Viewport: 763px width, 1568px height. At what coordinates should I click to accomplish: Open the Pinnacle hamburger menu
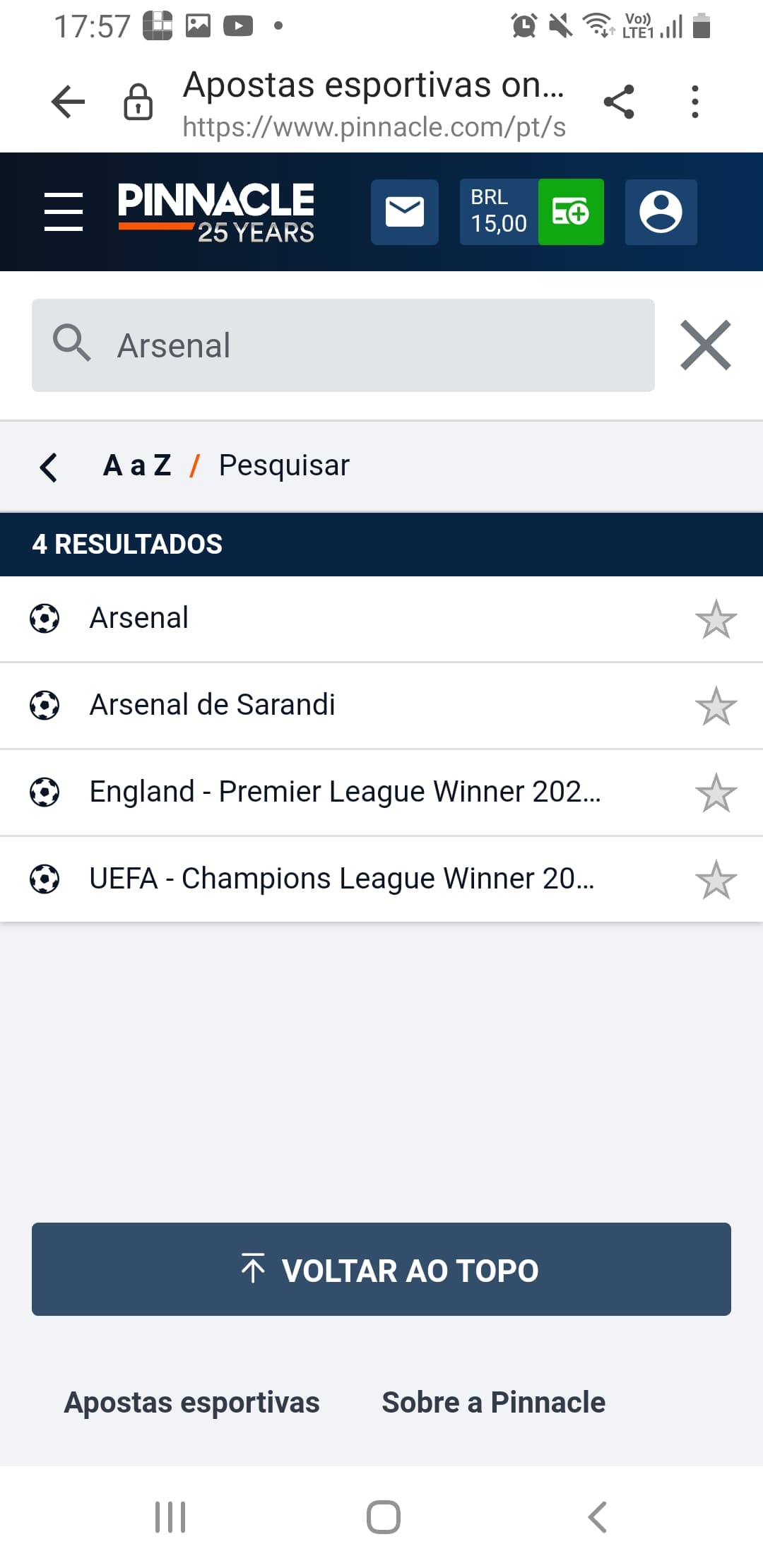coord(64,211)
